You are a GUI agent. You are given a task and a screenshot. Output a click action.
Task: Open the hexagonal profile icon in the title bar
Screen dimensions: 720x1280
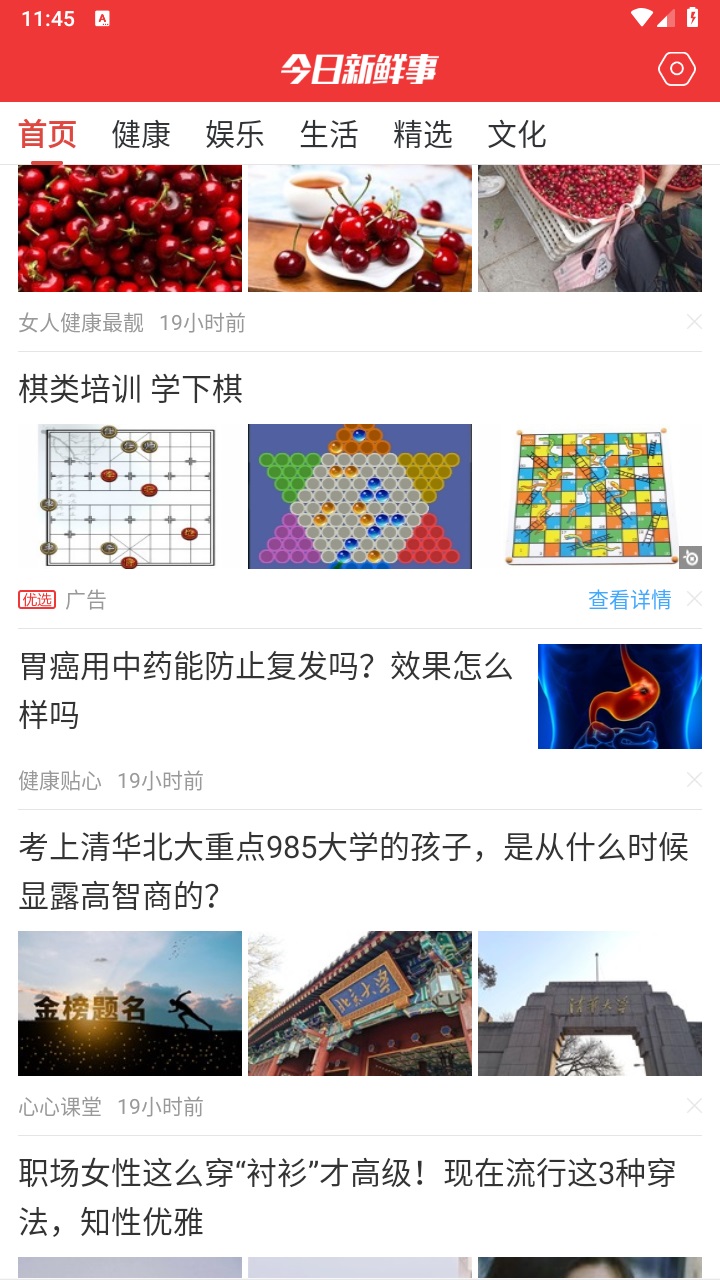pyautogui.click(x=676, y=68)
